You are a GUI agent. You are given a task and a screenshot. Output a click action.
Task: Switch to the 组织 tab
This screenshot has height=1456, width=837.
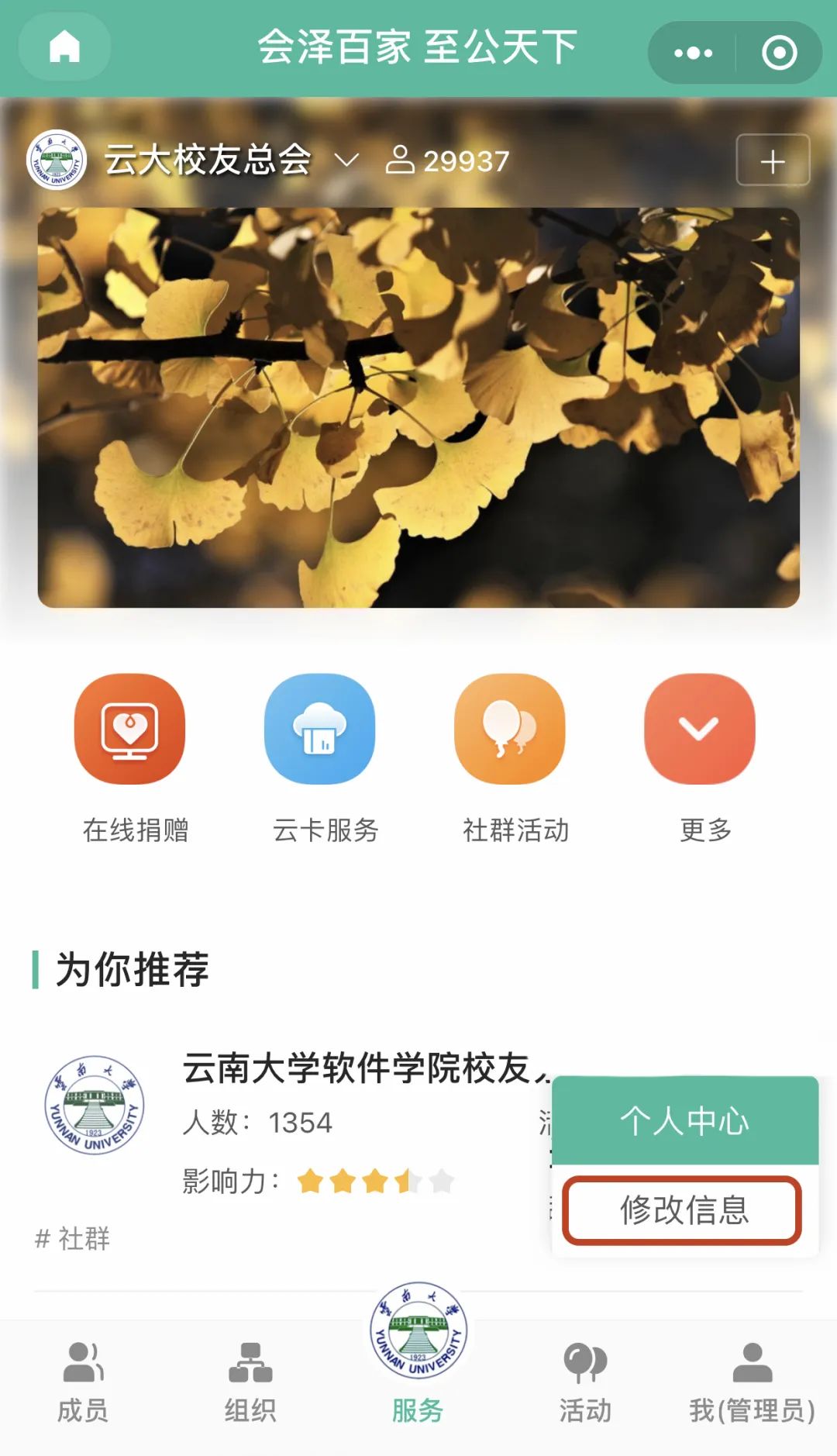coord(250,1382)
